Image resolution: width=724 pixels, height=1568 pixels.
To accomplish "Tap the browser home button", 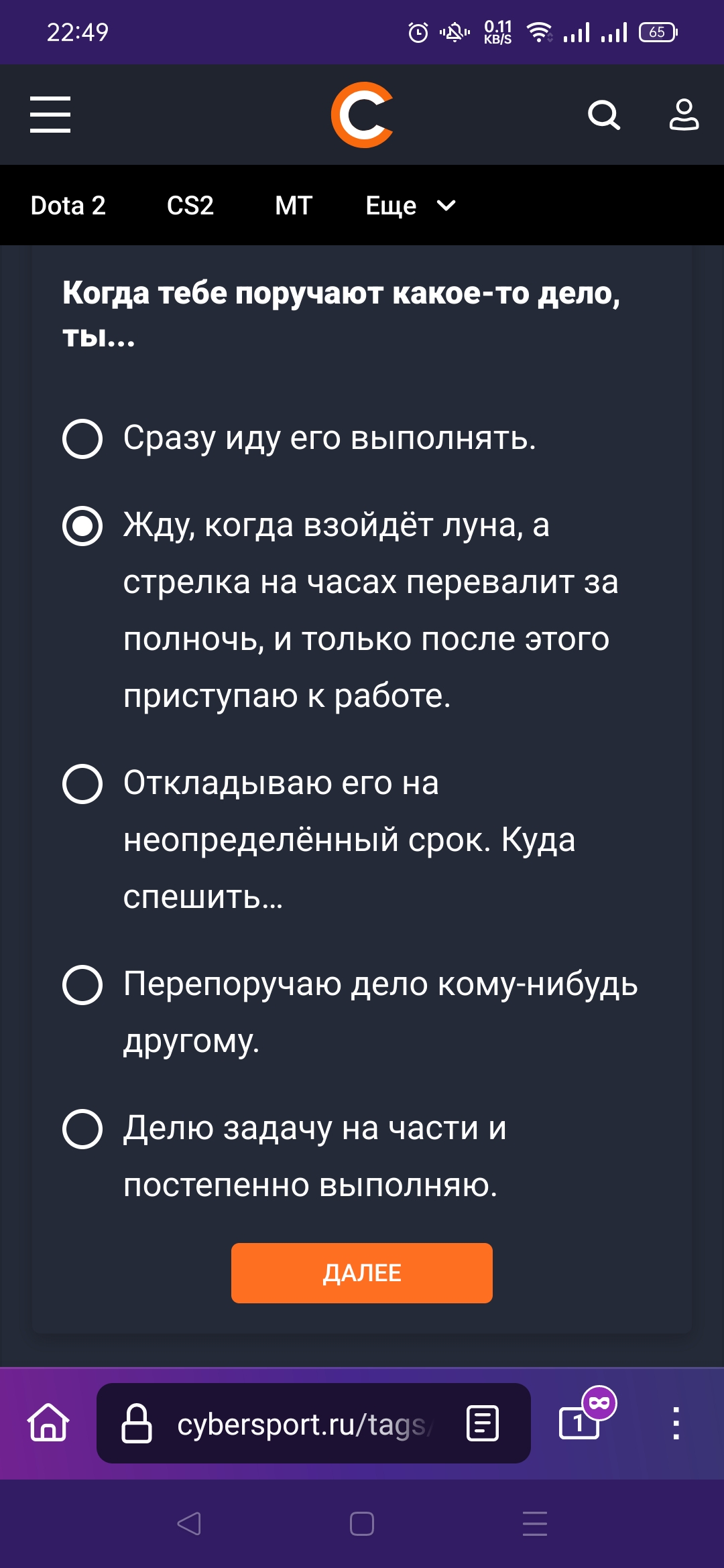I will tap(48, 1423).
